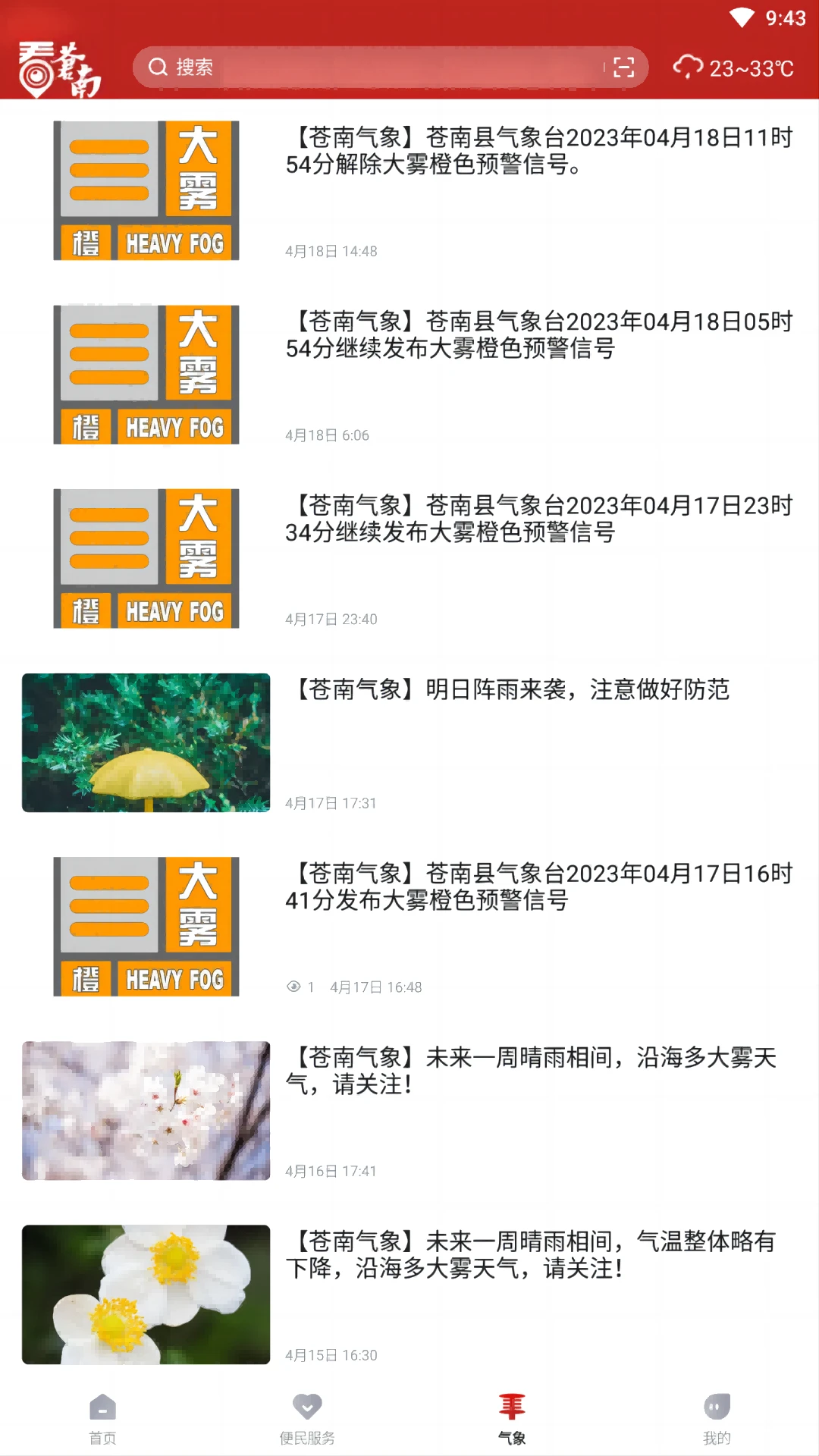Tap the search magnifier icon
This screenshot has height=1456, width=819.
[x=157, y=68]
